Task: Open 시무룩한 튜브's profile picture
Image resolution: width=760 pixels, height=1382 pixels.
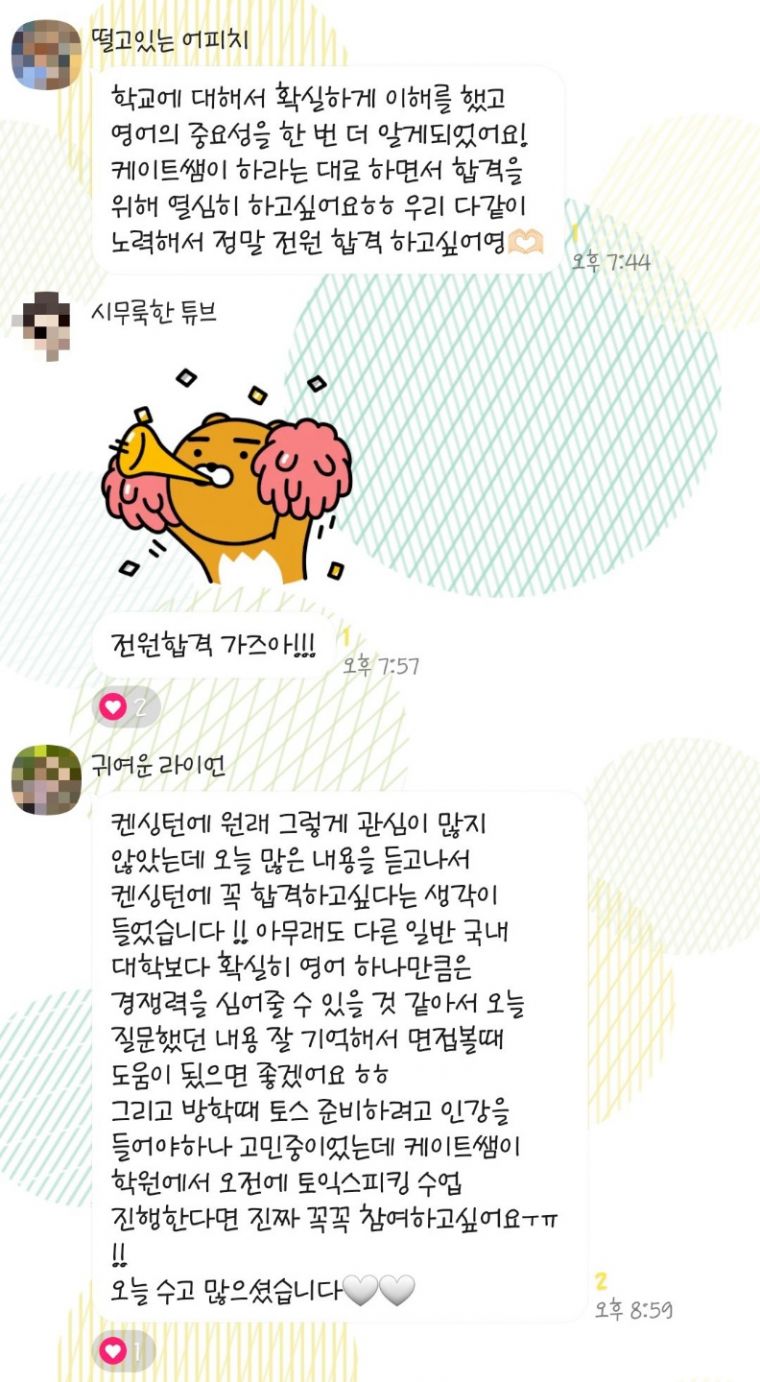Action: coord(45,325)
